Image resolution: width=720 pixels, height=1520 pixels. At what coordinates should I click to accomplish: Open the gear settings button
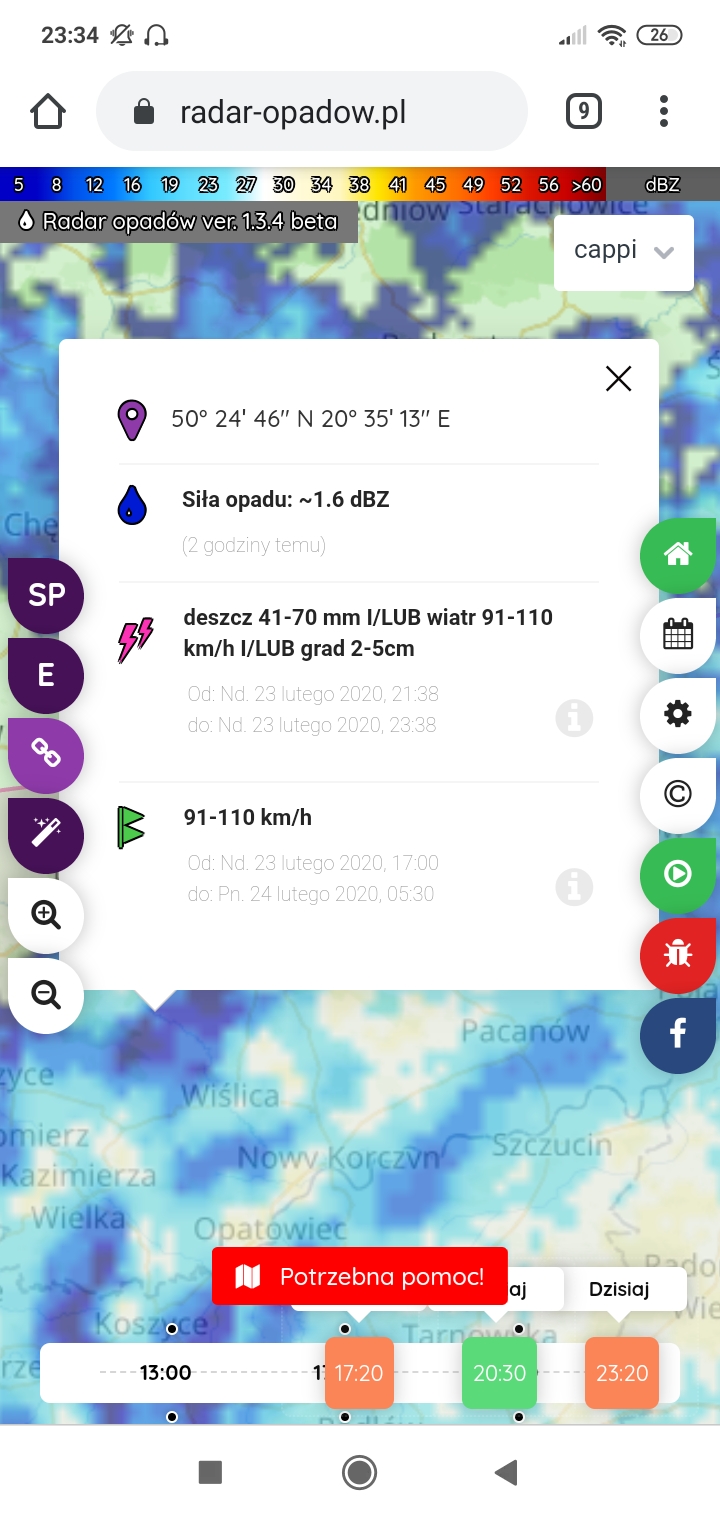click(678, 714)
